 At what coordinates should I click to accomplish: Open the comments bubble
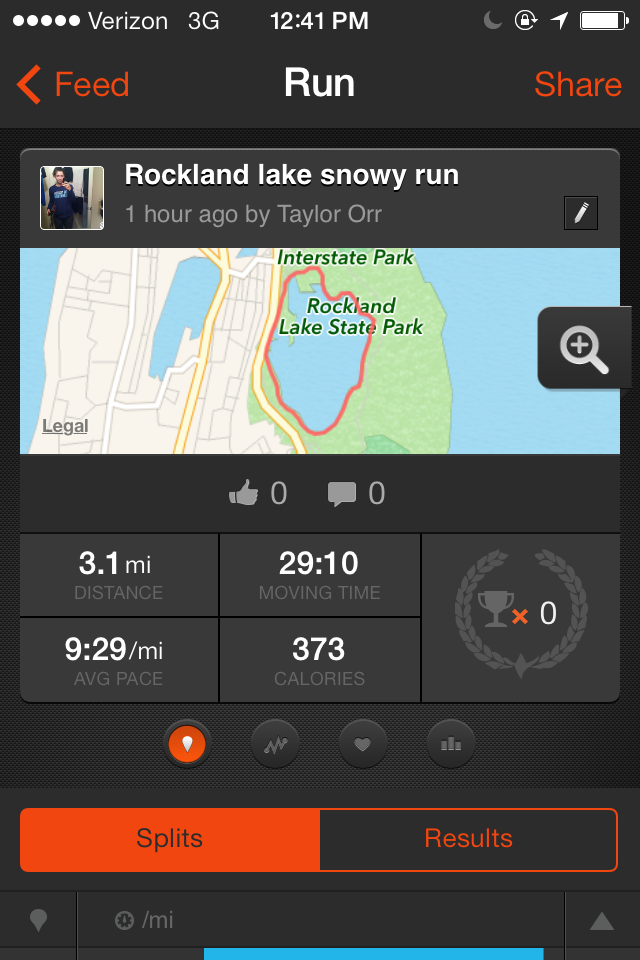tap(343, 493)
